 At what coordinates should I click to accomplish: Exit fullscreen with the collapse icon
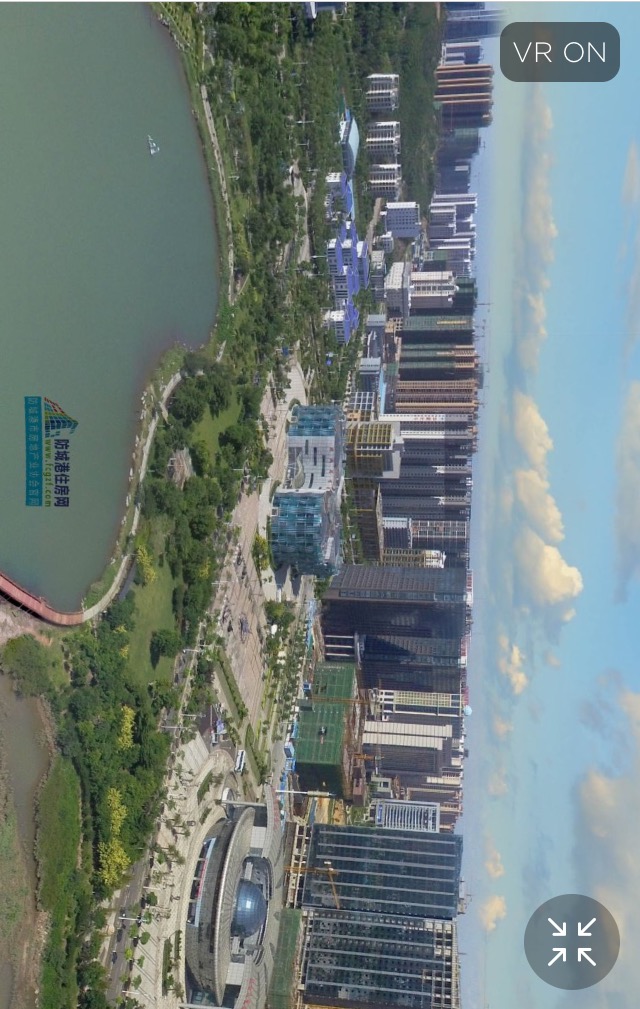(572, 941)
